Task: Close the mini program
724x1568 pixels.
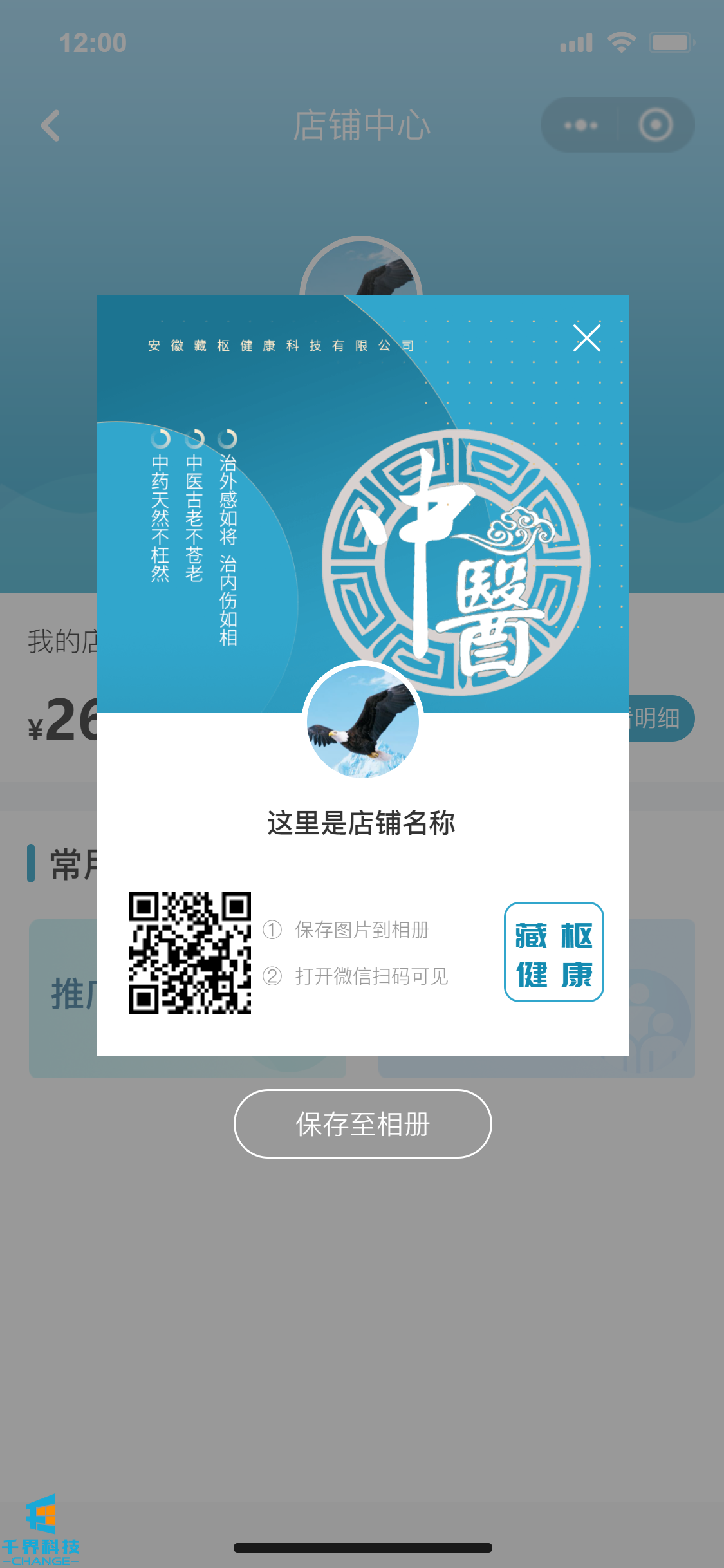Action: 655,125
